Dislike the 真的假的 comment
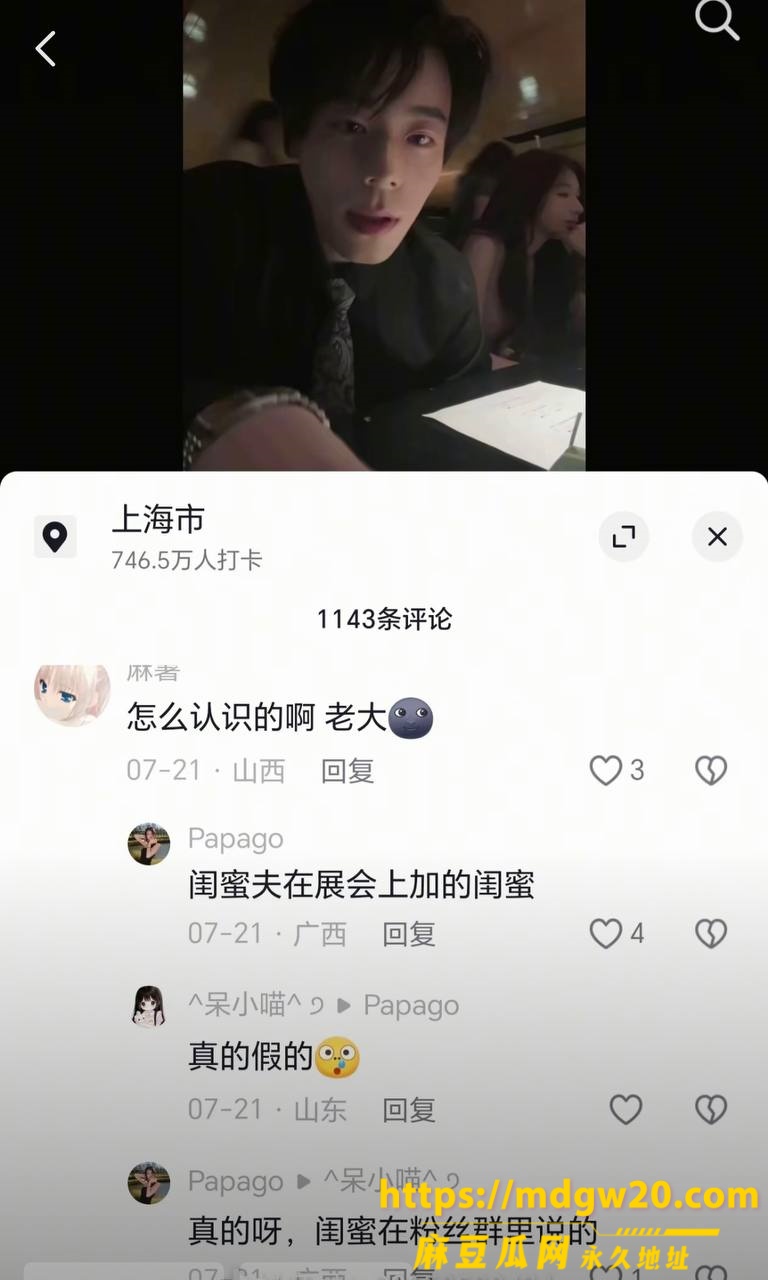Image resolution: width=768 pixels, height=1280 pixels. point(711,1109)
